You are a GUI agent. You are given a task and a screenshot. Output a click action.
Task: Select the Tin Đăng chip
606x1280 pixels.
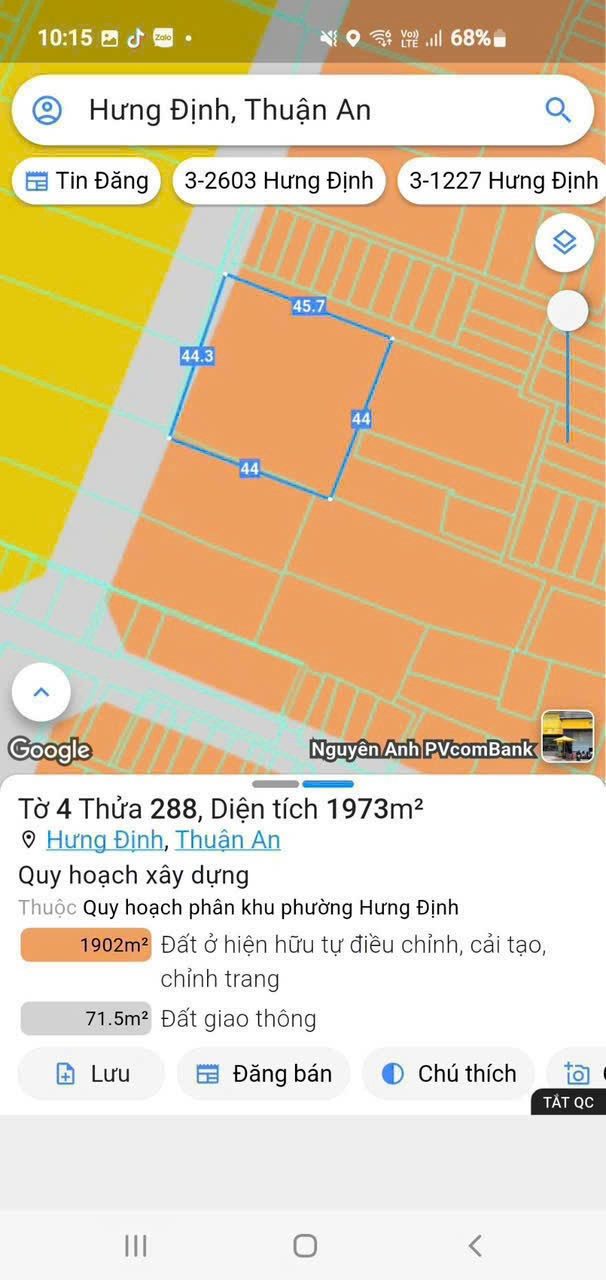pos(86,181)
